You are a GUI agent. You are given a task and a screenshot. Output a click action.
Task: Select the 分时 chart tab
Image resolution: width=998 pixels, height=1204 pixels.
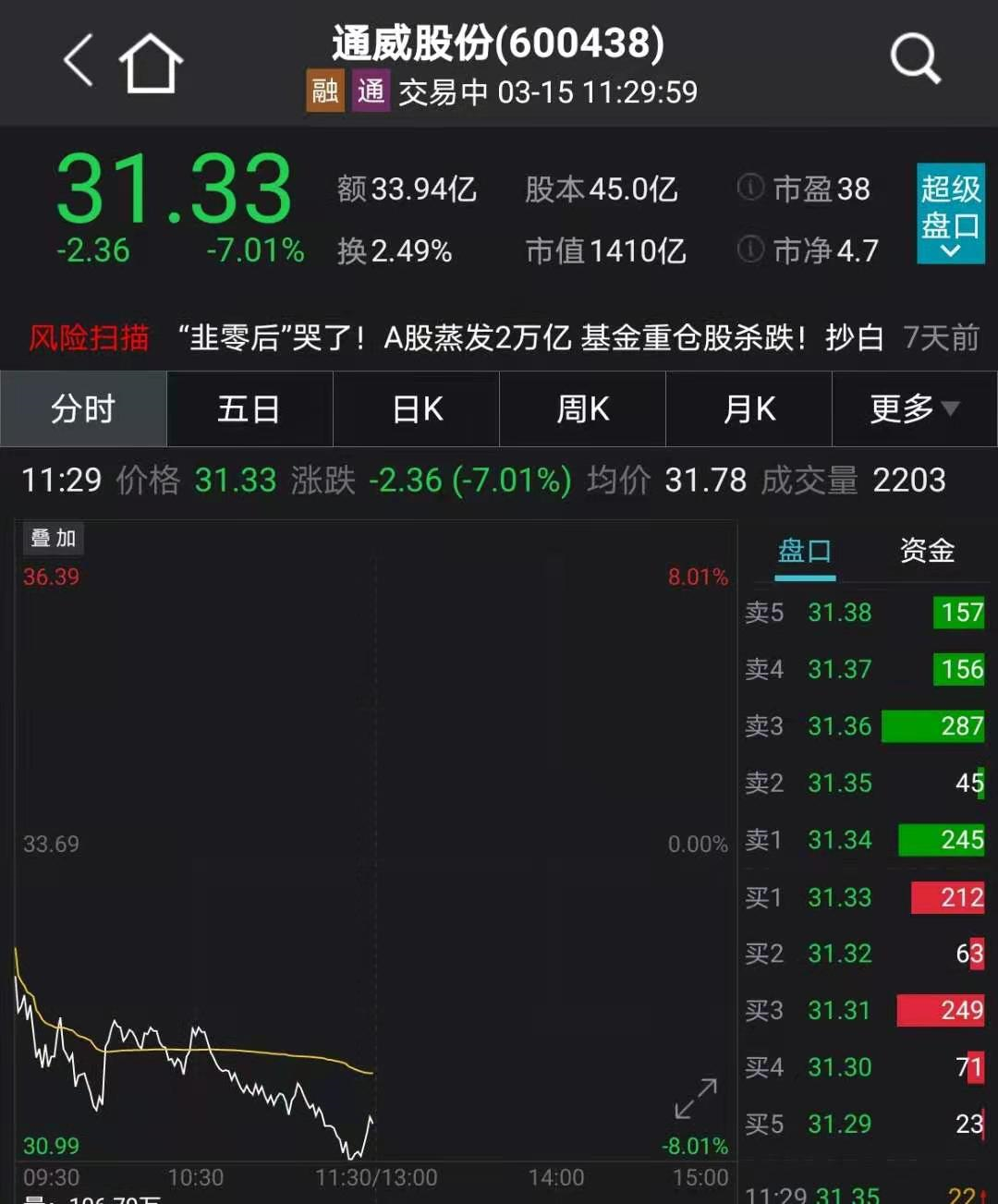[83, 408]
